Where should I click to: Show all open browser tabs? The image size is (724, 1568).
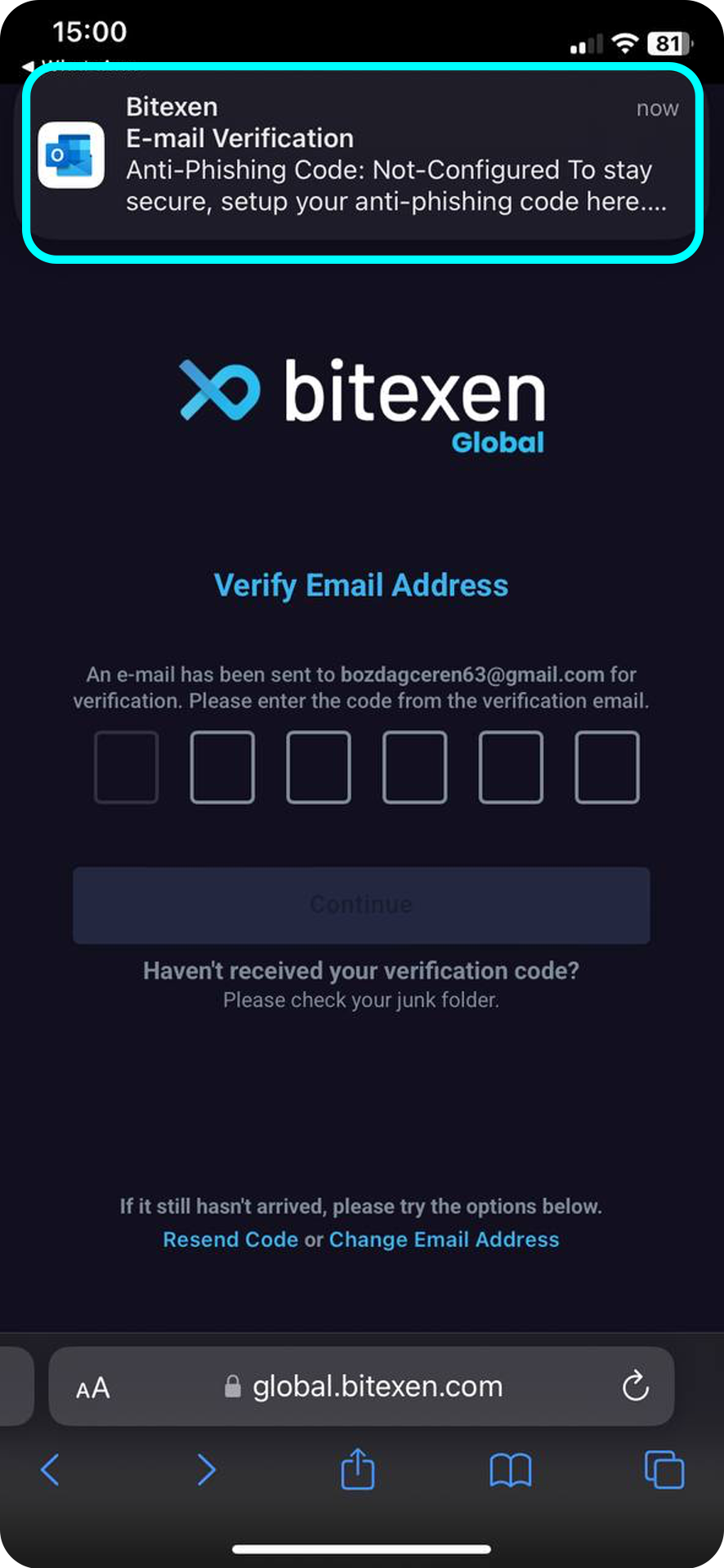pos(664,1470)
